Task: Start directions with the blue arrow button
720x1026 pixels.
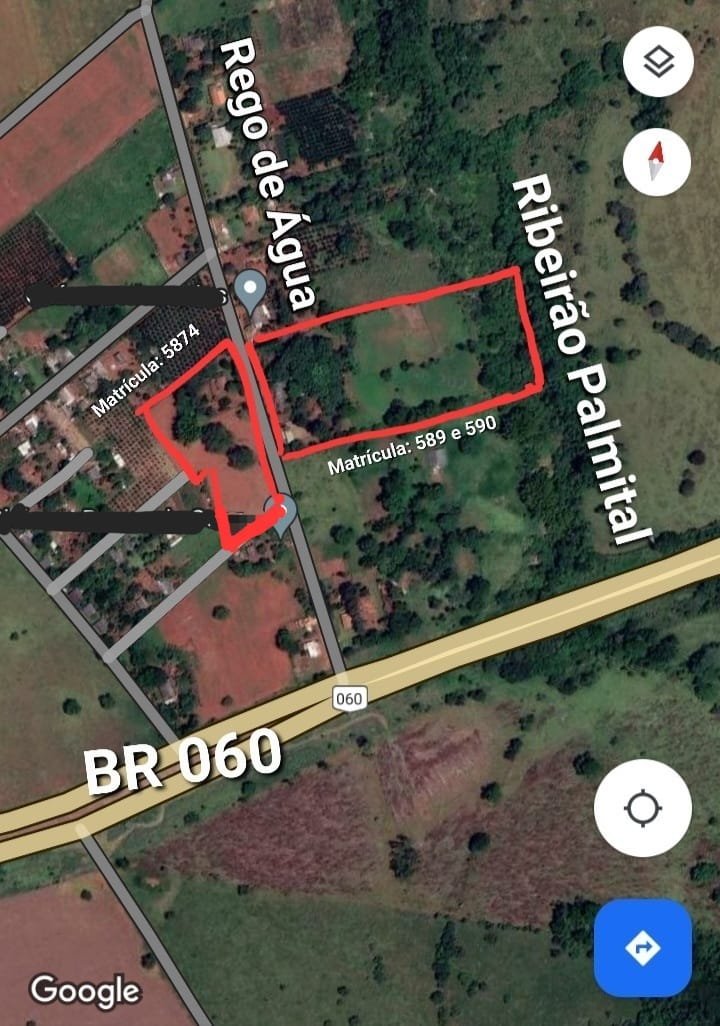Action: tap(643, 947)
